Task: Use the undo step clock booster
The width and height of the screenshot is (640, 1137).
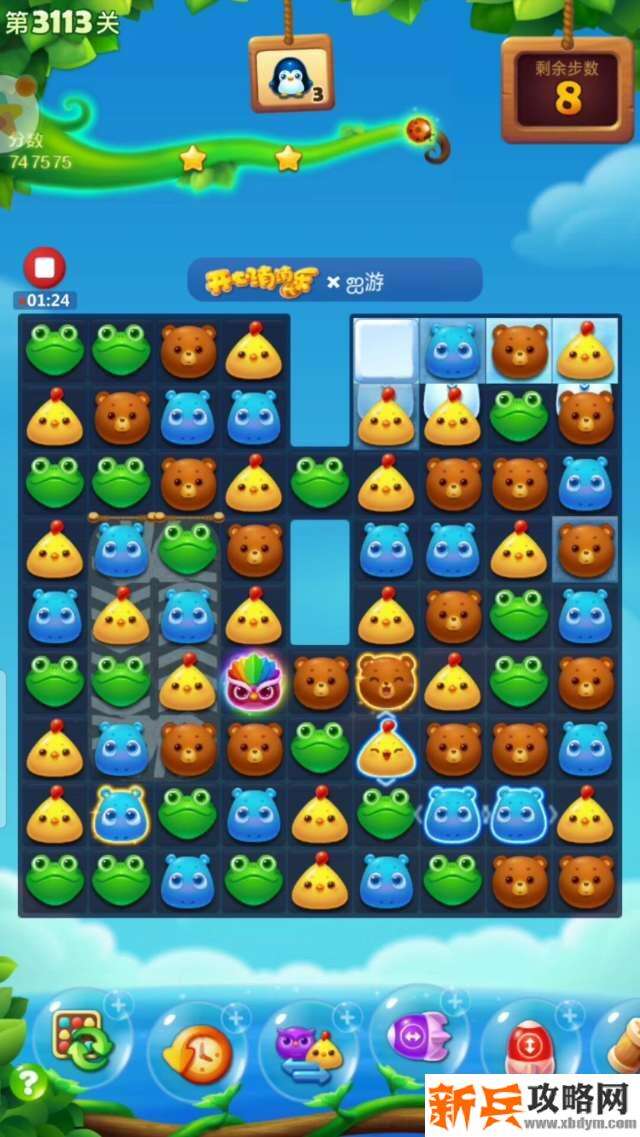Action: pyautogui.click(x=195, y=1050)
